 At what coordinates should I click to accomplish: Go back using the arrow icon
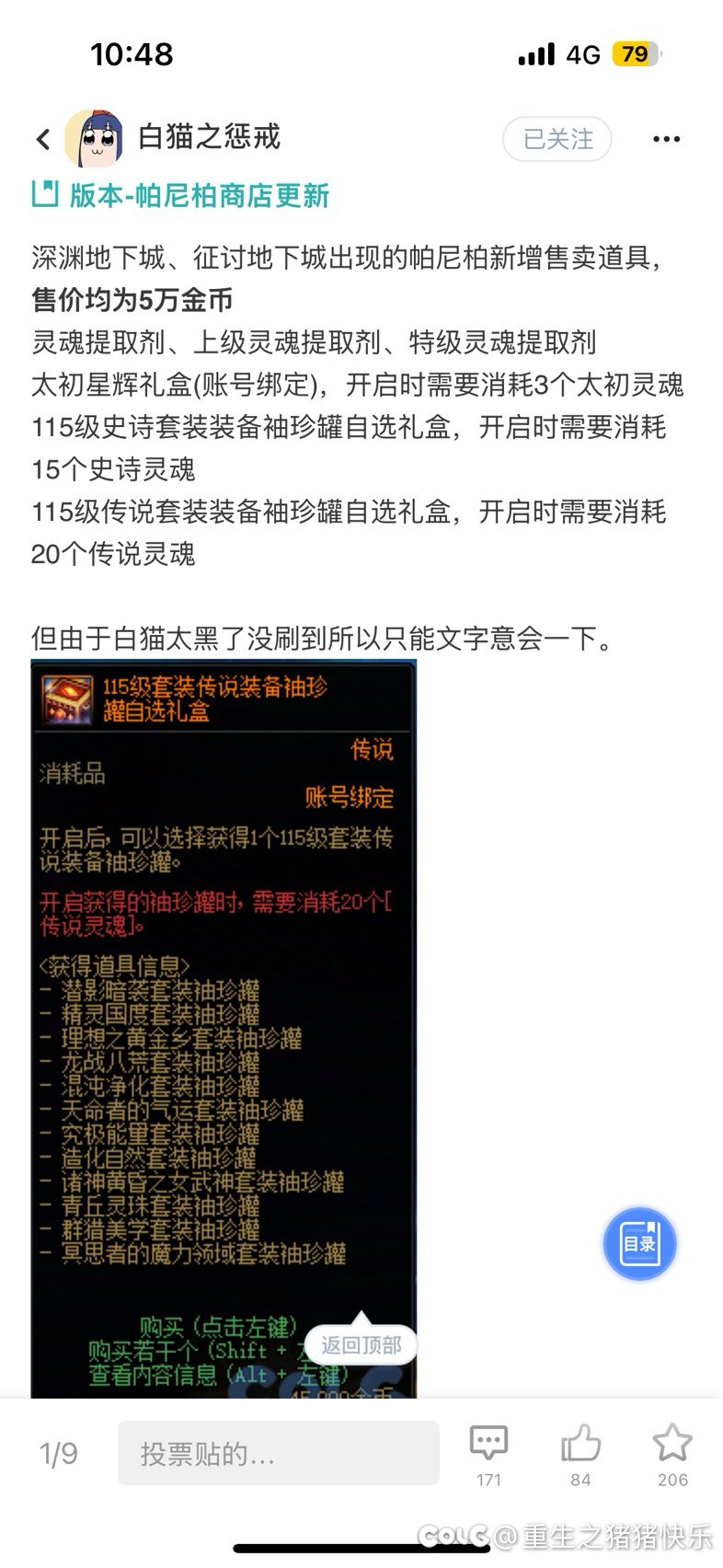43,139
